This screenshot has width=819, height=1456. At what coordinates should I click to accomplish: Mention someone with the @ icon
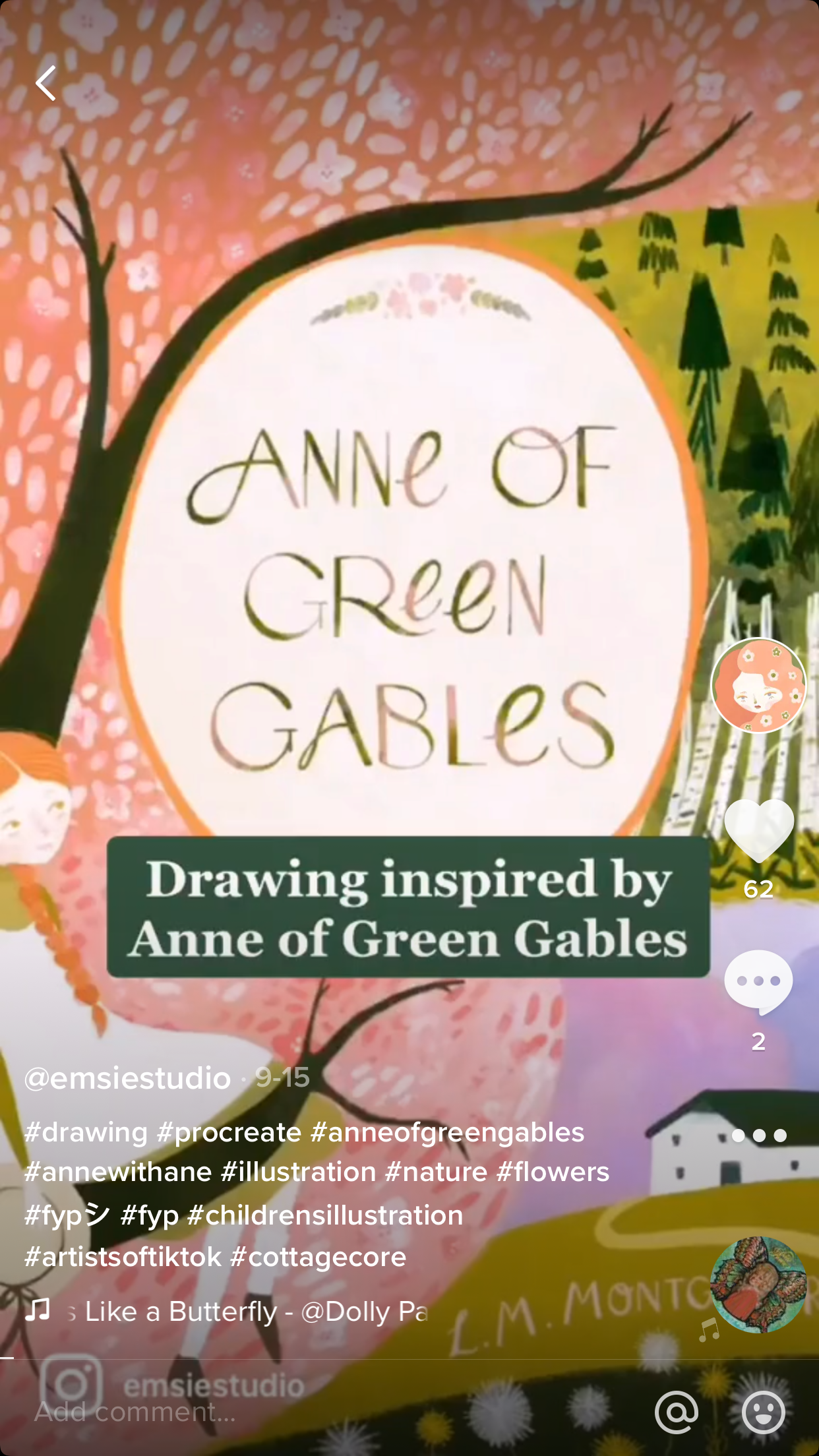(x=677, y=1412)
